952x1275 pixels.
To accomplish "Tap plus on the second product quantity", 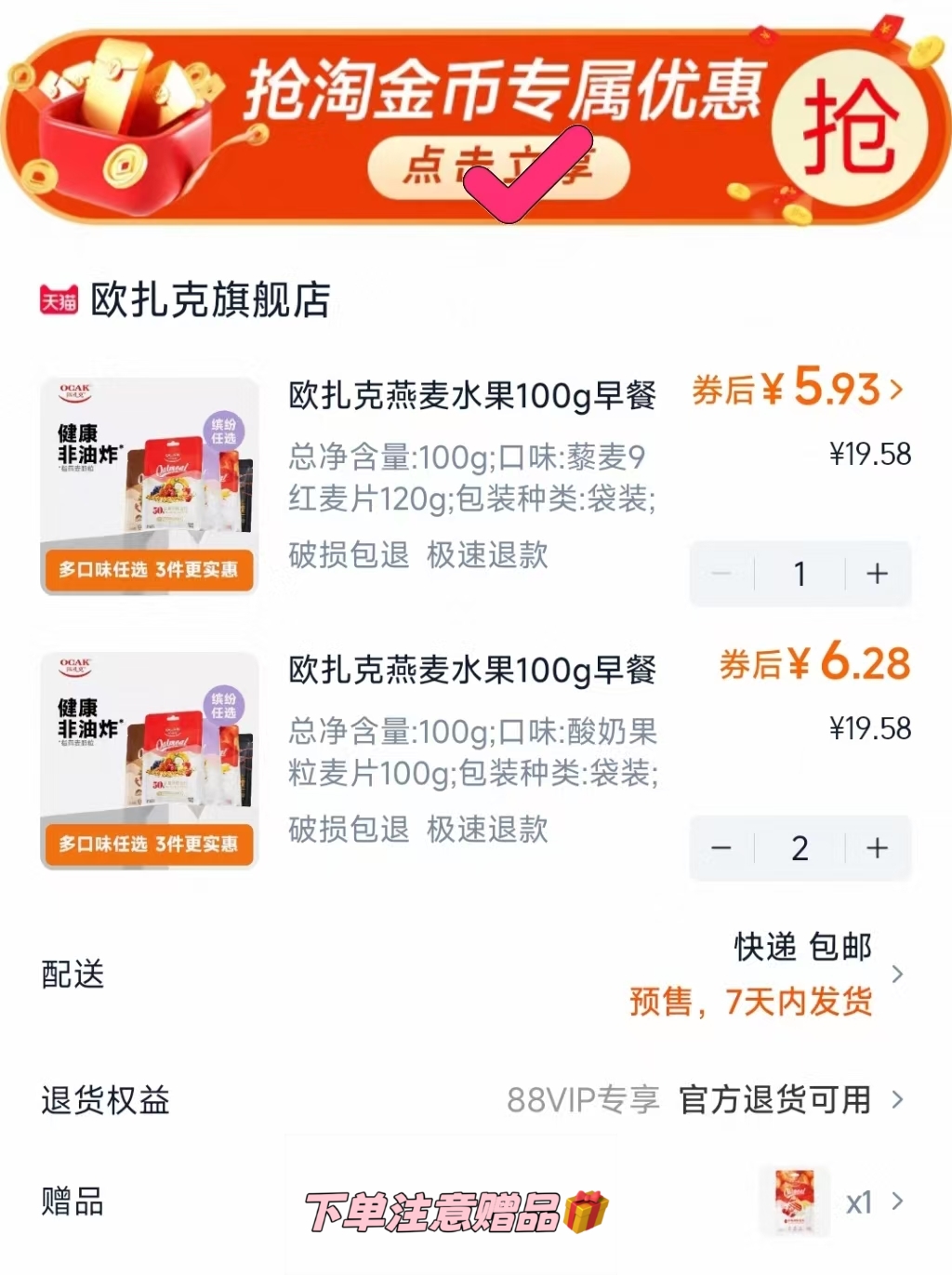I will coord(875,847).
